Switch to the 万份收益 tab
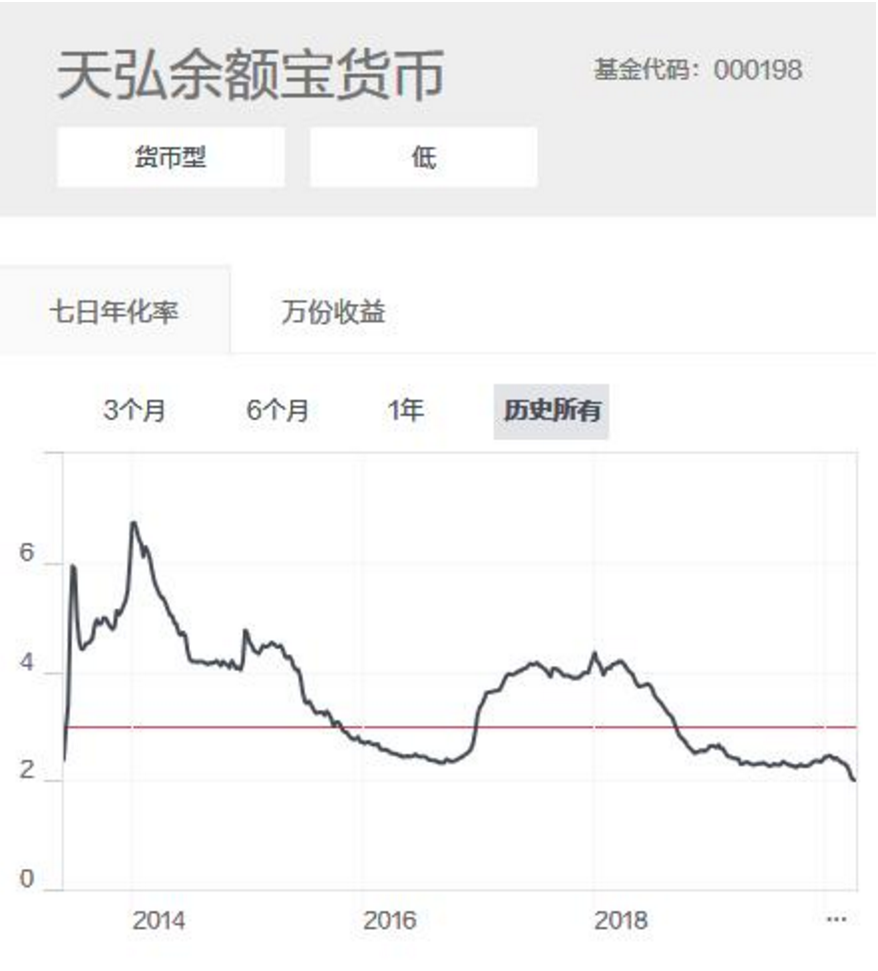This screenshot has height=971, width=878. click(x=333, y=311)
